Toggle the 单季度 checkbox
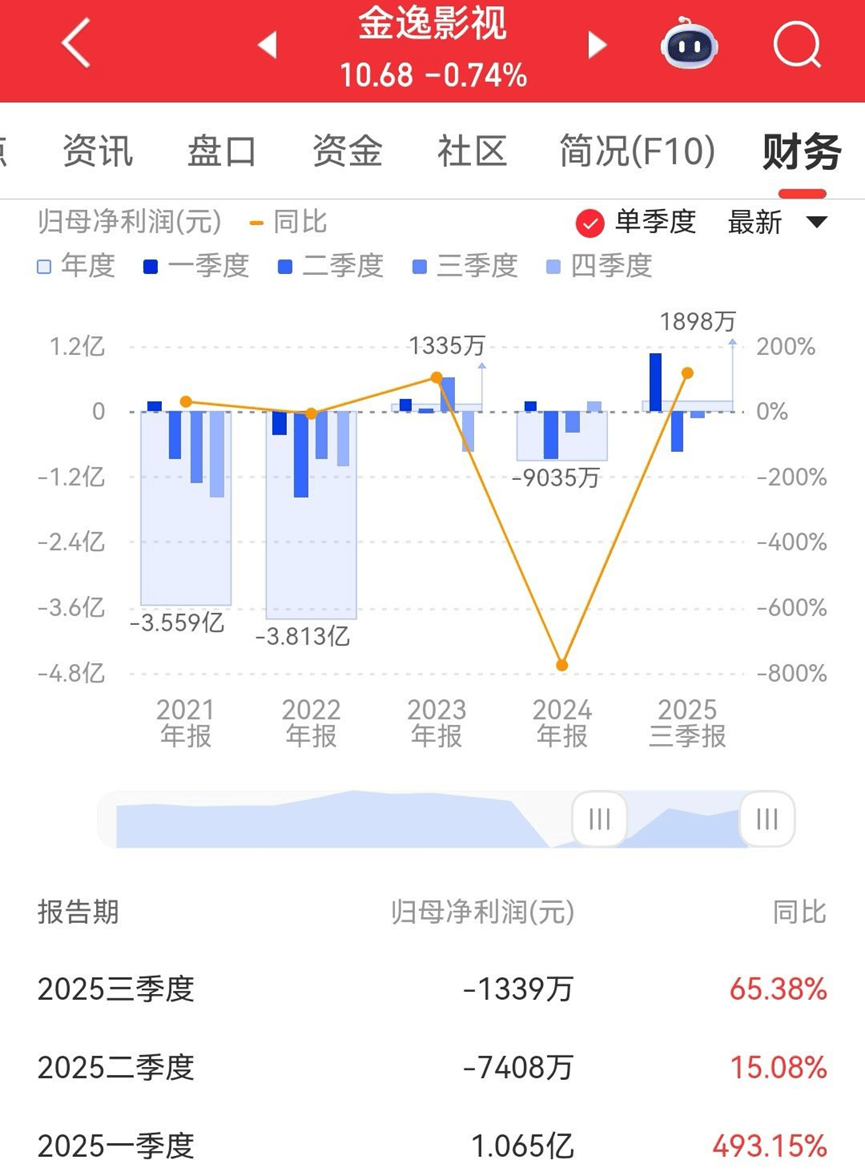The image size is (865, 1176). (x=591, y=222)
